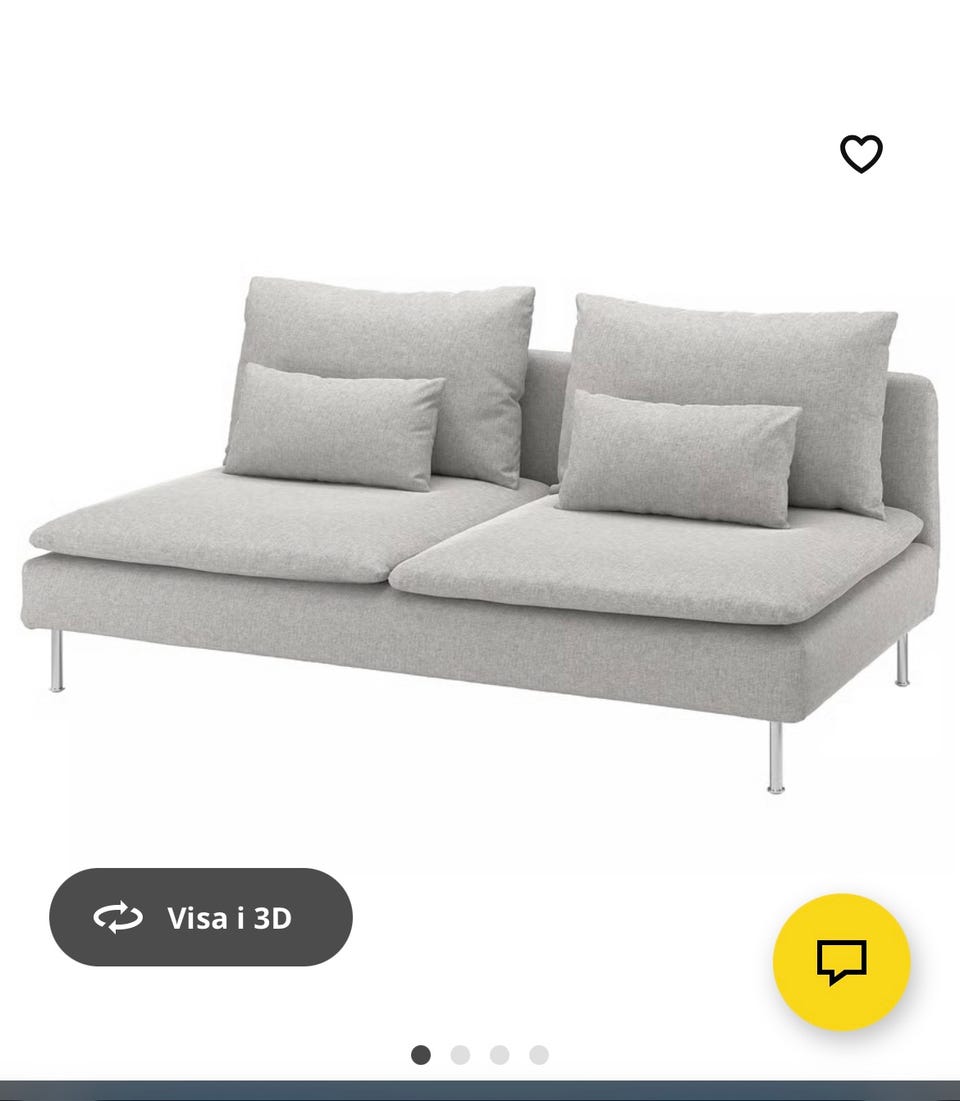This screenshot has width=960, height=1101.
Task: Select the third pagination dot
Action: pyautogui.click(x=500, y=1054)
